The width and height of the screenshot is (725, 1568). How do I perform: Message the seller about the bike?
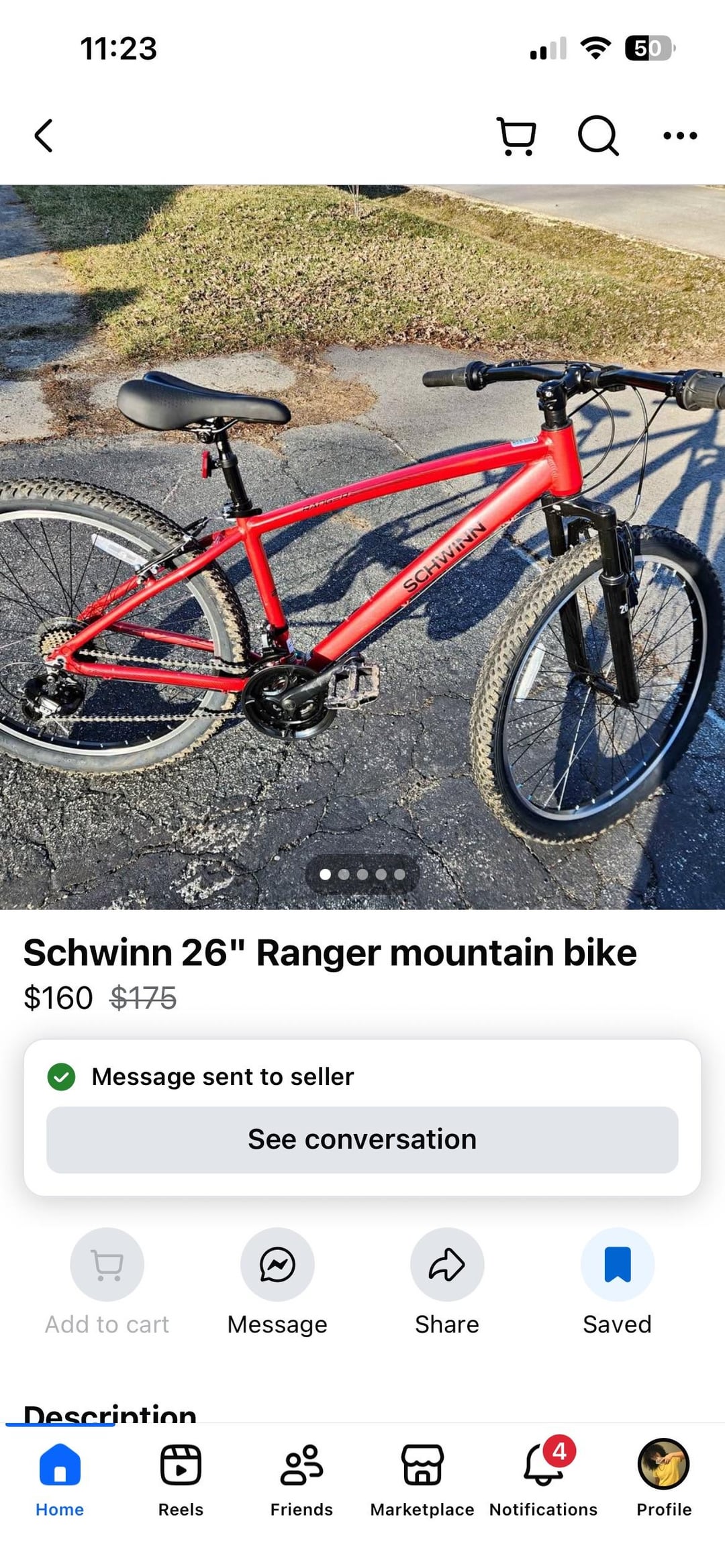(277, 1265)
